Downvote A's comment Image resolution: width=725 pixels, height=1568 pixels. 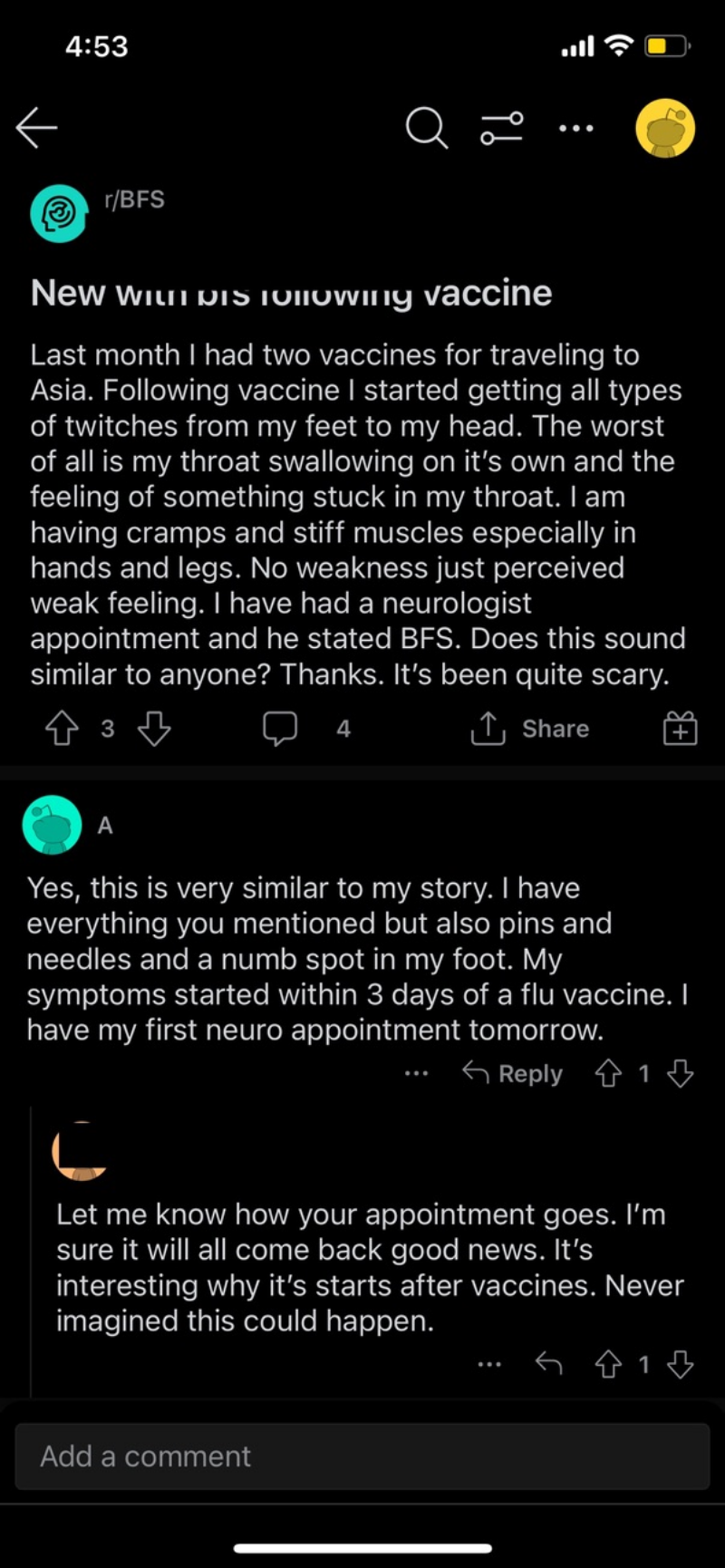680,1074
